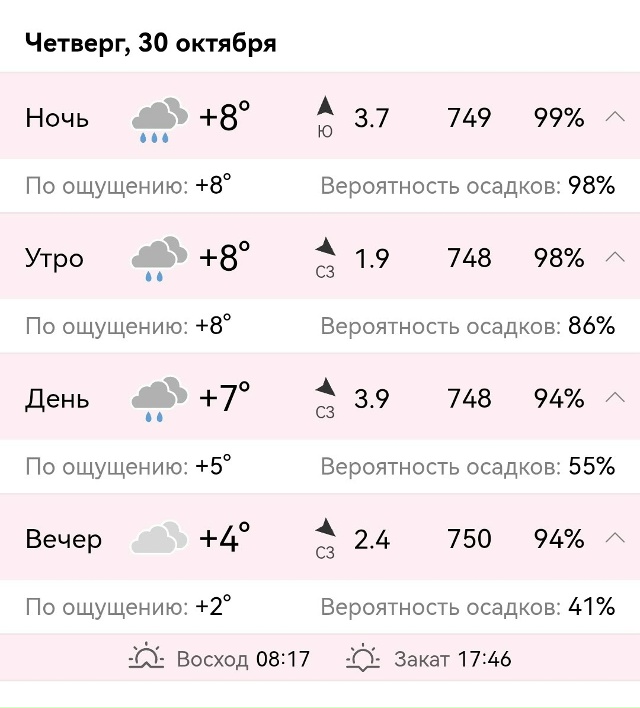This screenshot has height=708, width=640.
Task: Collapse the Утро forecast details
Action: tap(614, 257)
